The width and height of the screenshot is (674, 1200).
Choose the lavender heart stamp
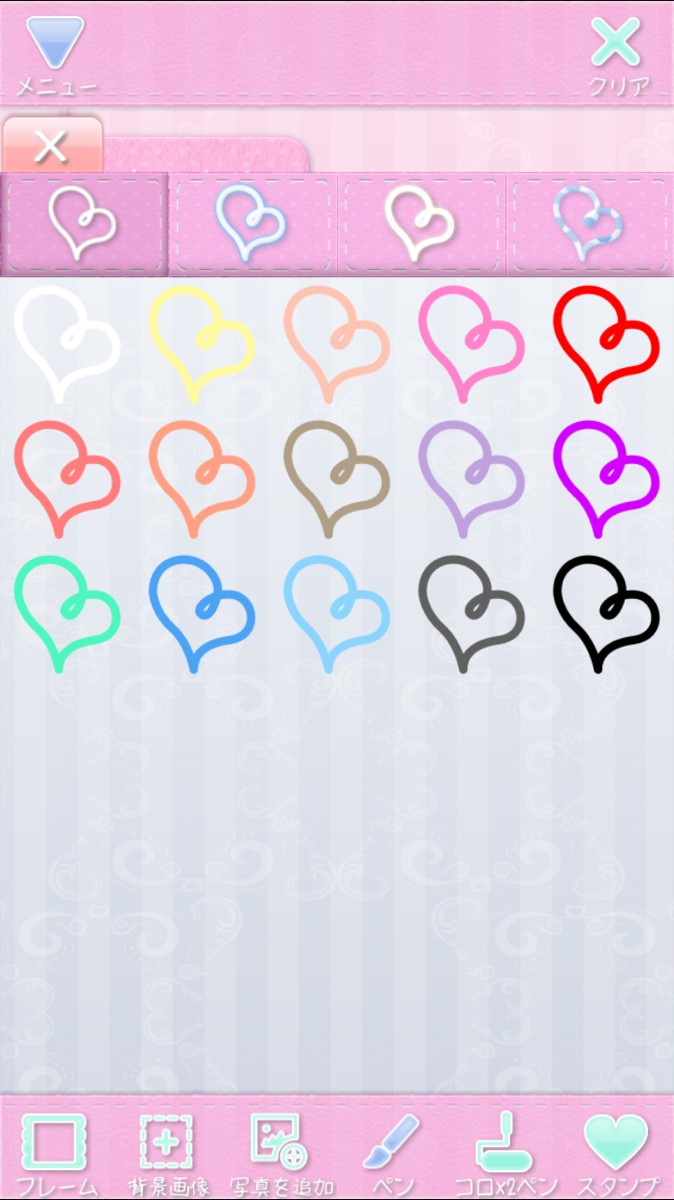tap(471, 477)
